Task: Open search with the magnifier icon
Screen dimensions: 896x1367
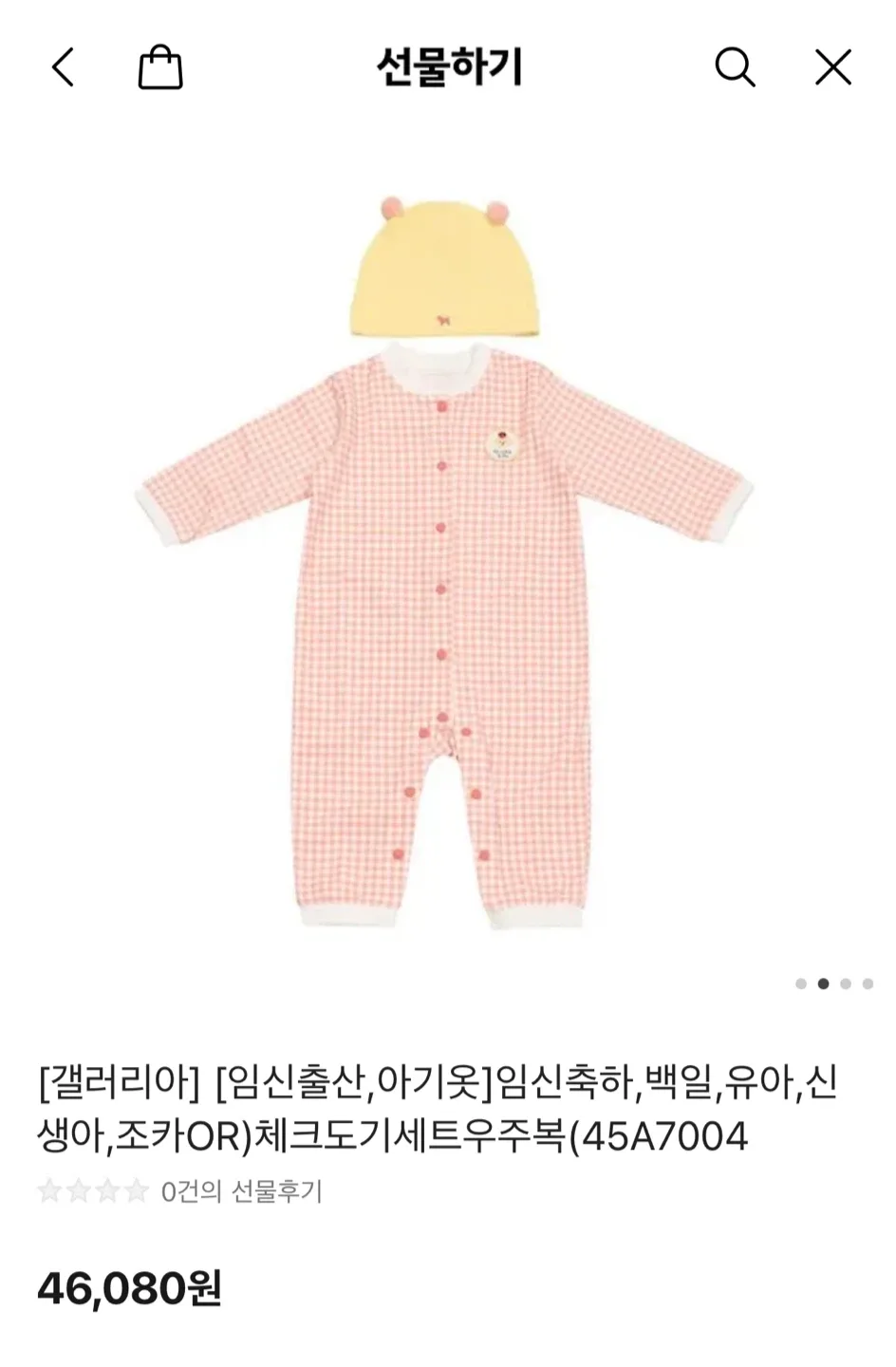Action: (x=734, y=68)
